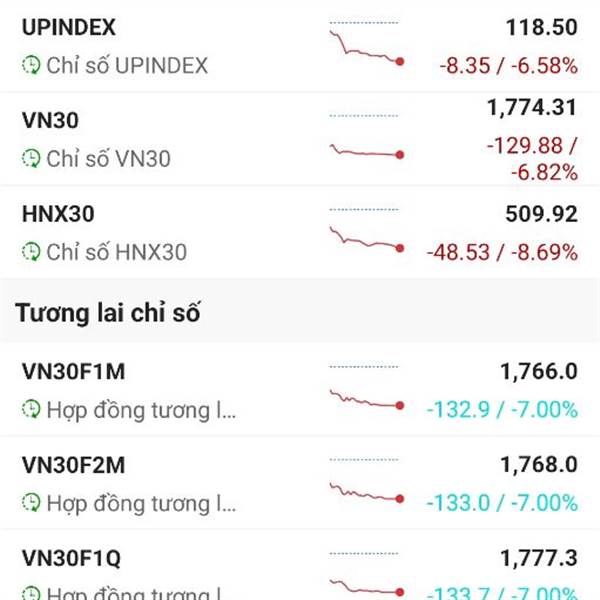View VN30 index details
Screen dimensions: 600x600
[300, 140]
